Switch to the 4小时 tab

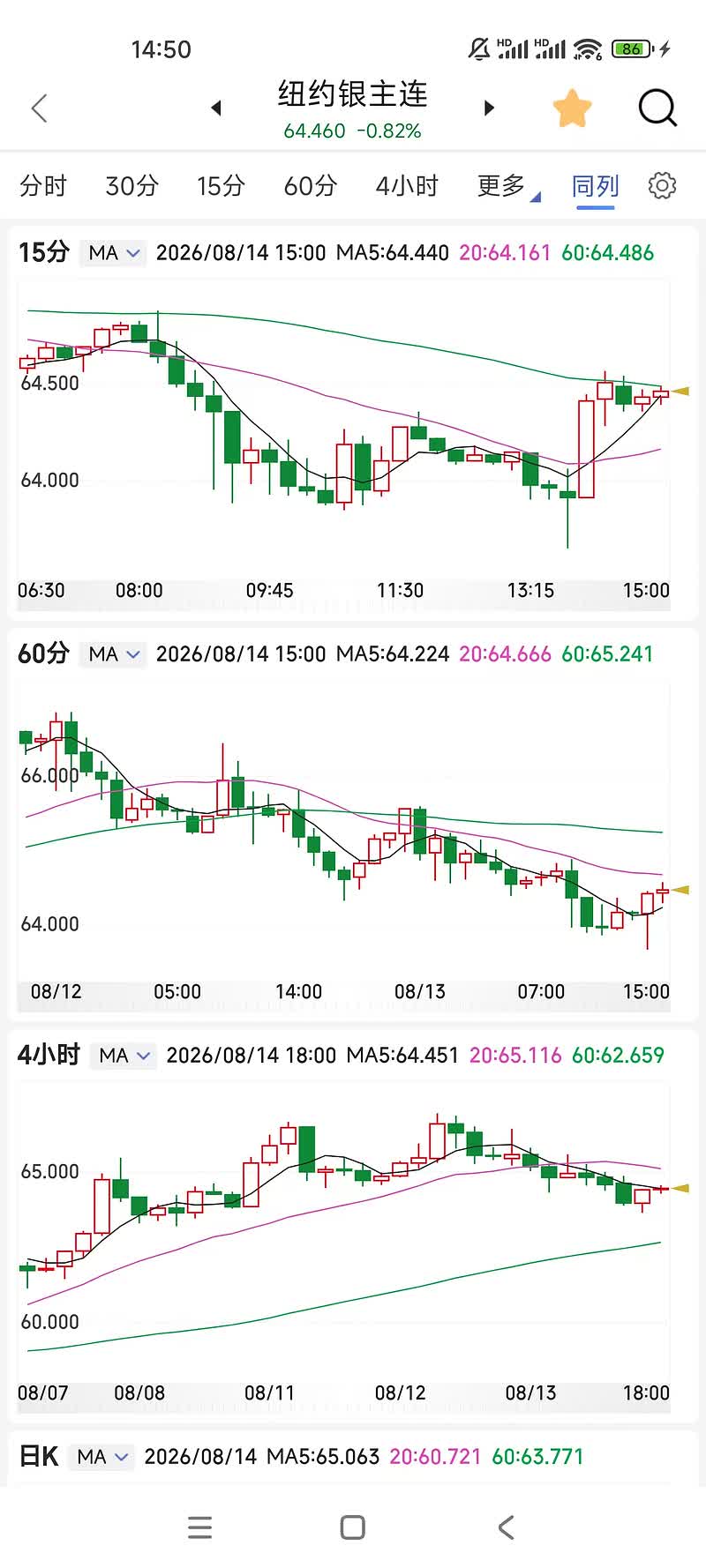[407, 186]
